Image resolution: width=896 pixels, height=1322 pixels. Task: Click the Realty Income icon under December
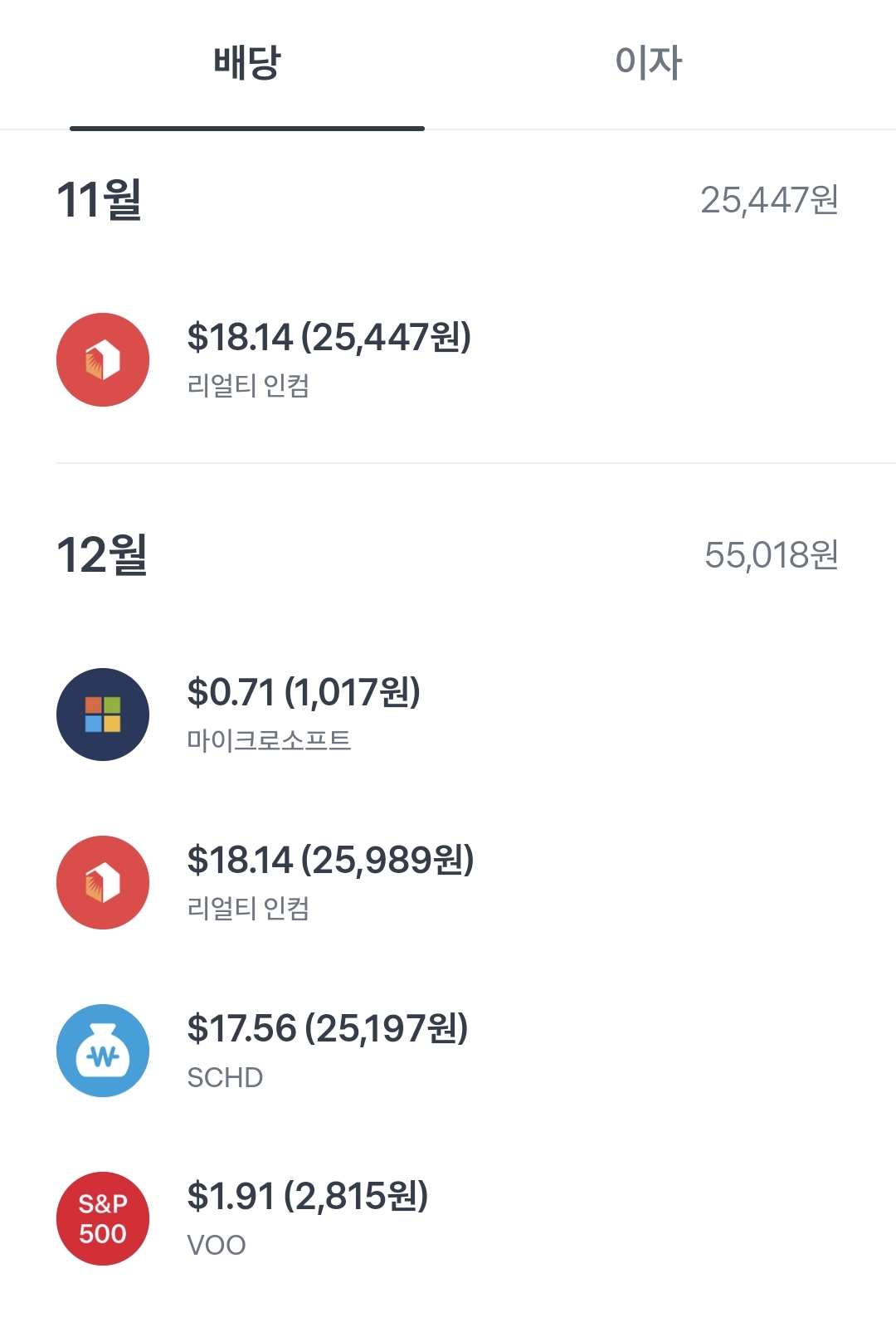102,884
